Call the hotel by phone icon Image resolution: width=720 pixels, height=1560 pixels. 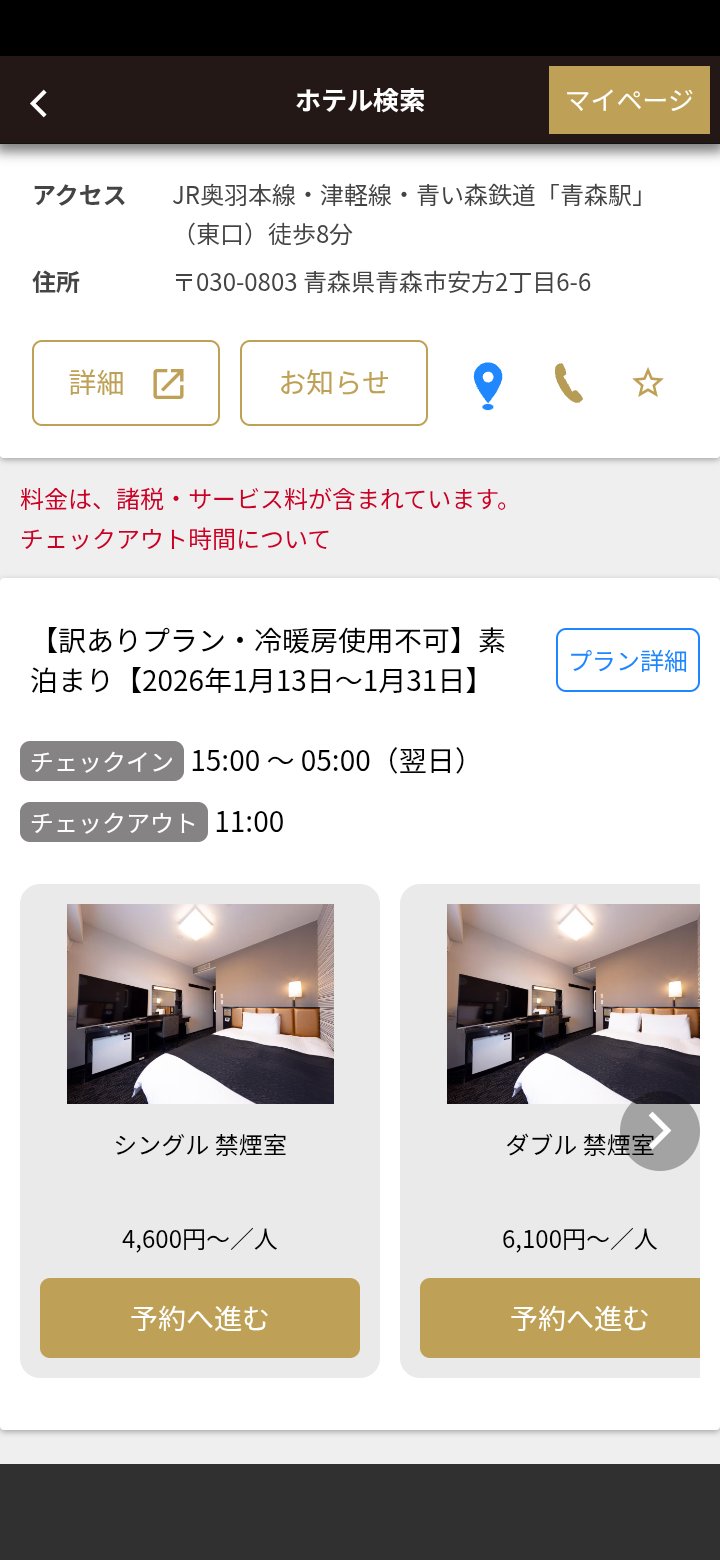[568, 383]
